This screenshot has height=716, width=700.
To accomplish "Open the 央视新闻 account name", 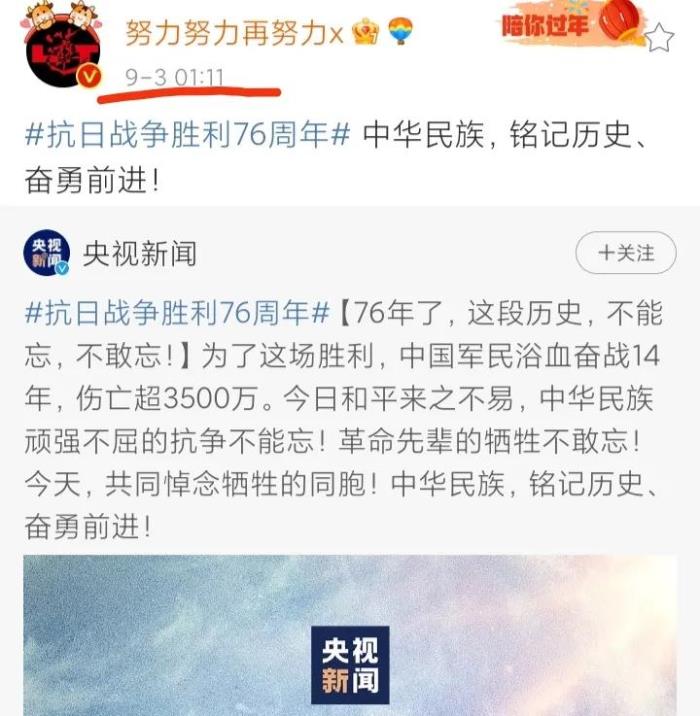I will tap(139, 254).
